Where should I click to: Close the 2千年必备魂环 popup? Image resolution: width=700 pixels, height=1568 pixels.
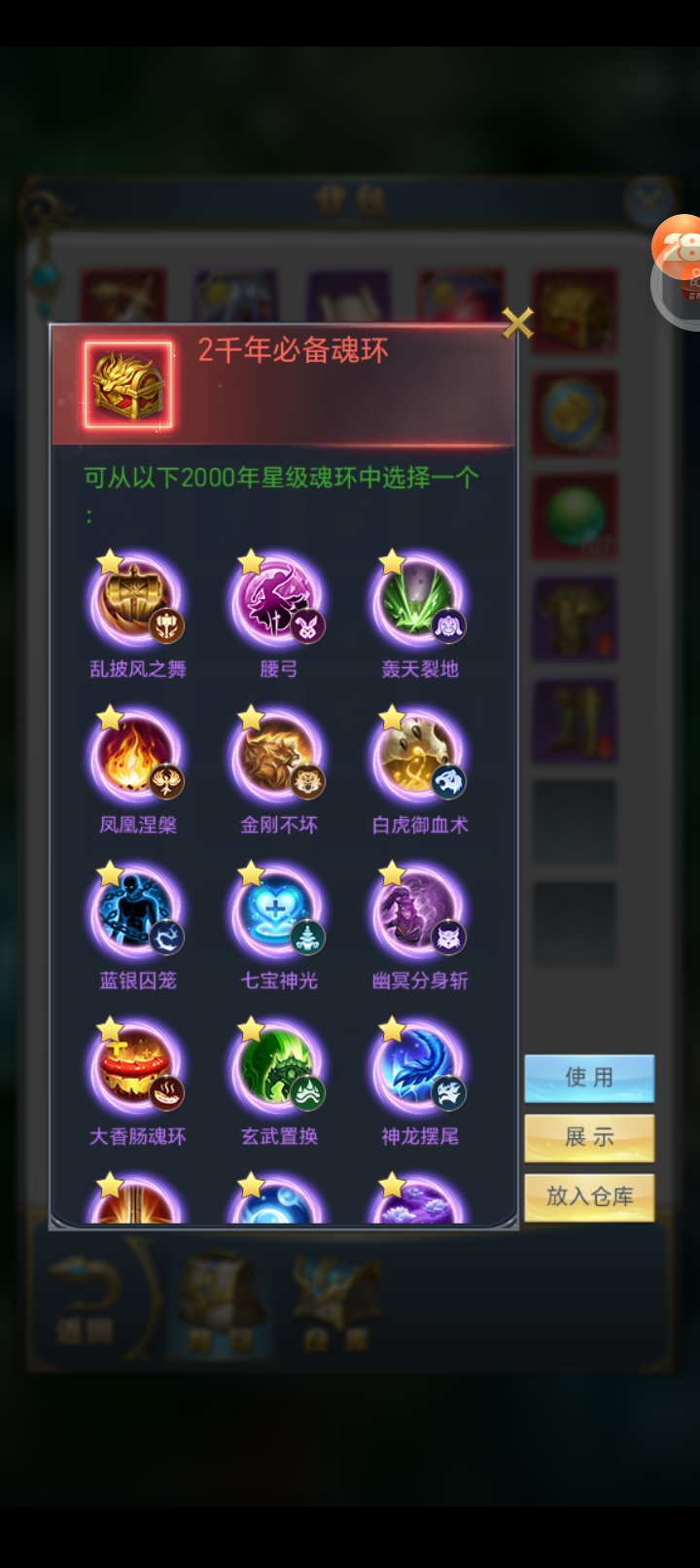pos(517,323)
